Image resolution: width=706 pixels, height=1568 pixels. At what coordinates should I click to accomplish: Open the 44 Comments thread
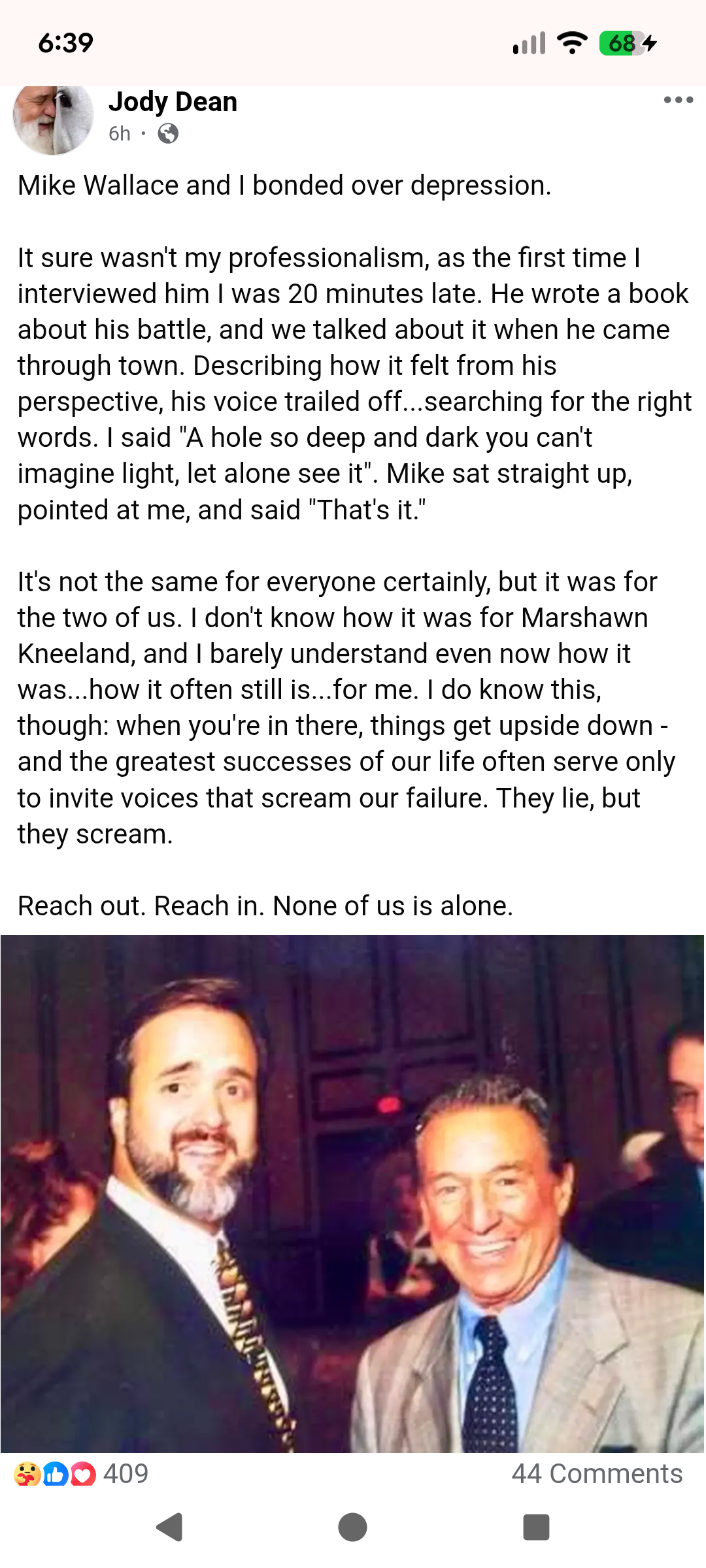coord(596,1474)
